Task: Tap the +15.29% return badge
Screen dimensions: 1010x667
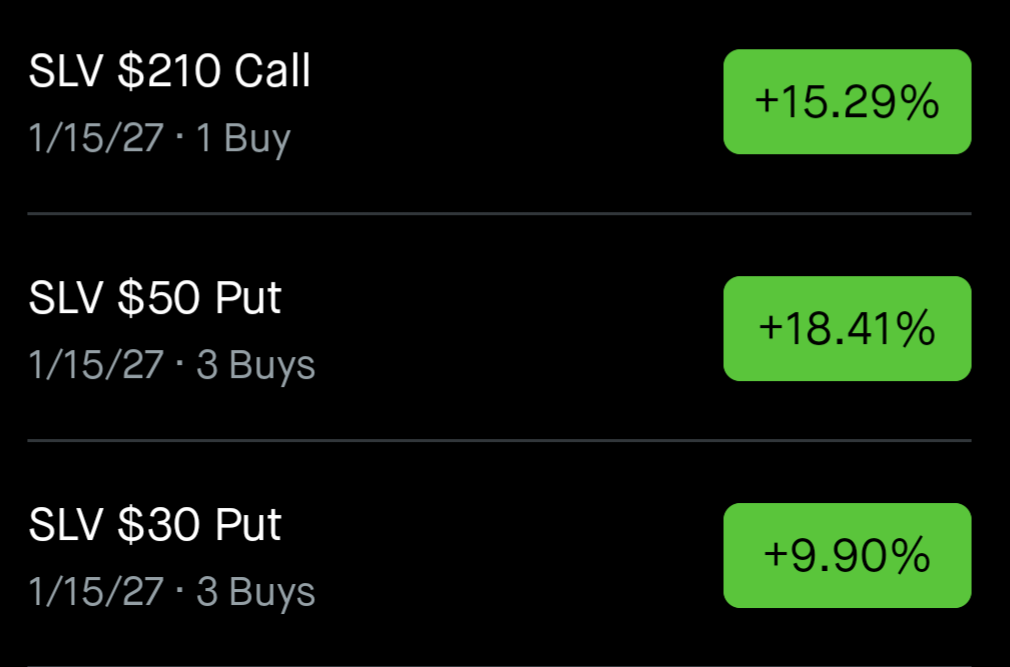Action: [x=847, y=102]
